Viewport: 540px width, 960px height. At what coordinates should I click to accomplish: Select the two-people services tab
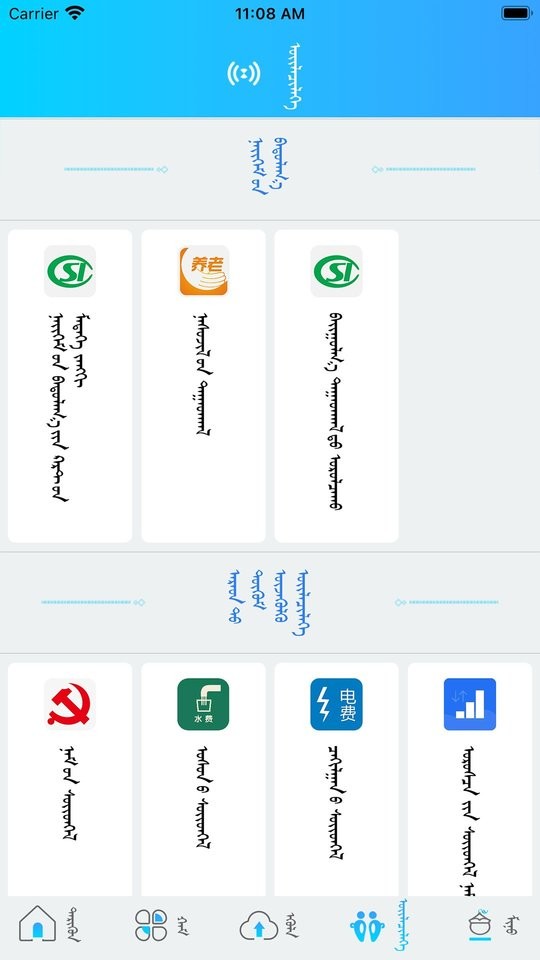[378, 924]
